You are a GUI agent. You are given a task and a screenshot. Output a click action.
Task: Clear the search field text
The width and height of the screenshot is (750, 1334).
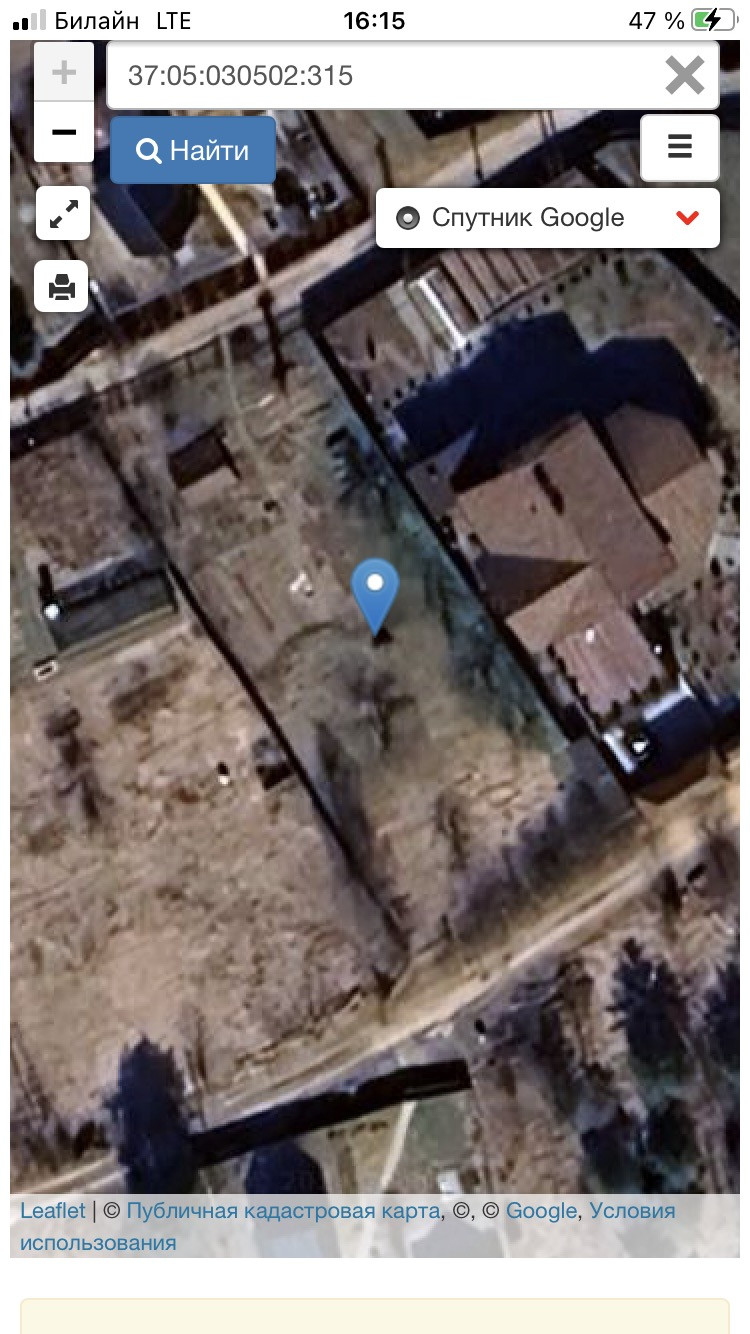685,75
